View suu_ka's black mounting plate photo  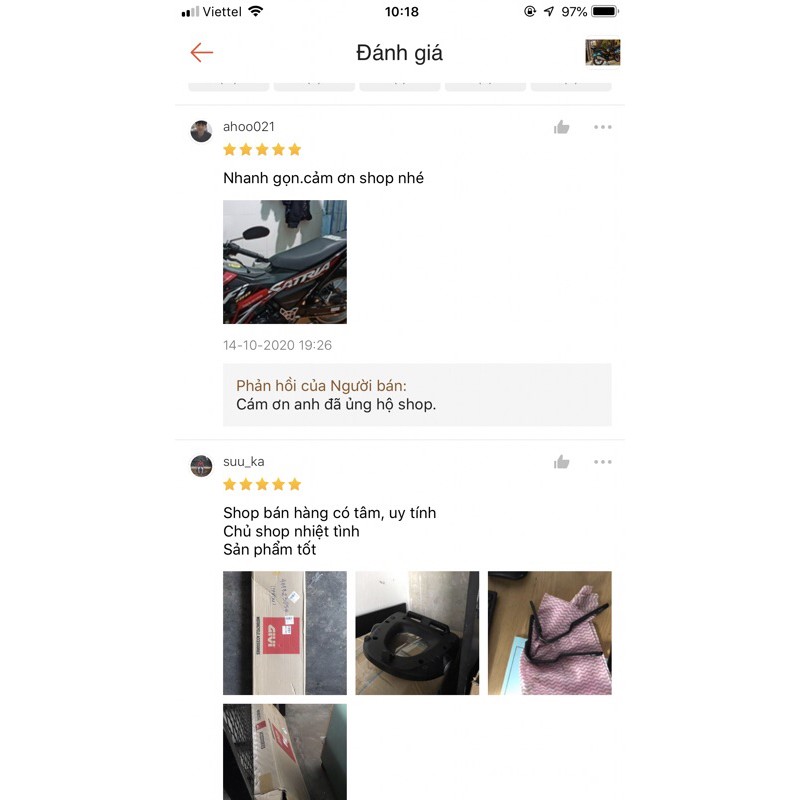click(x=417, y=633)
